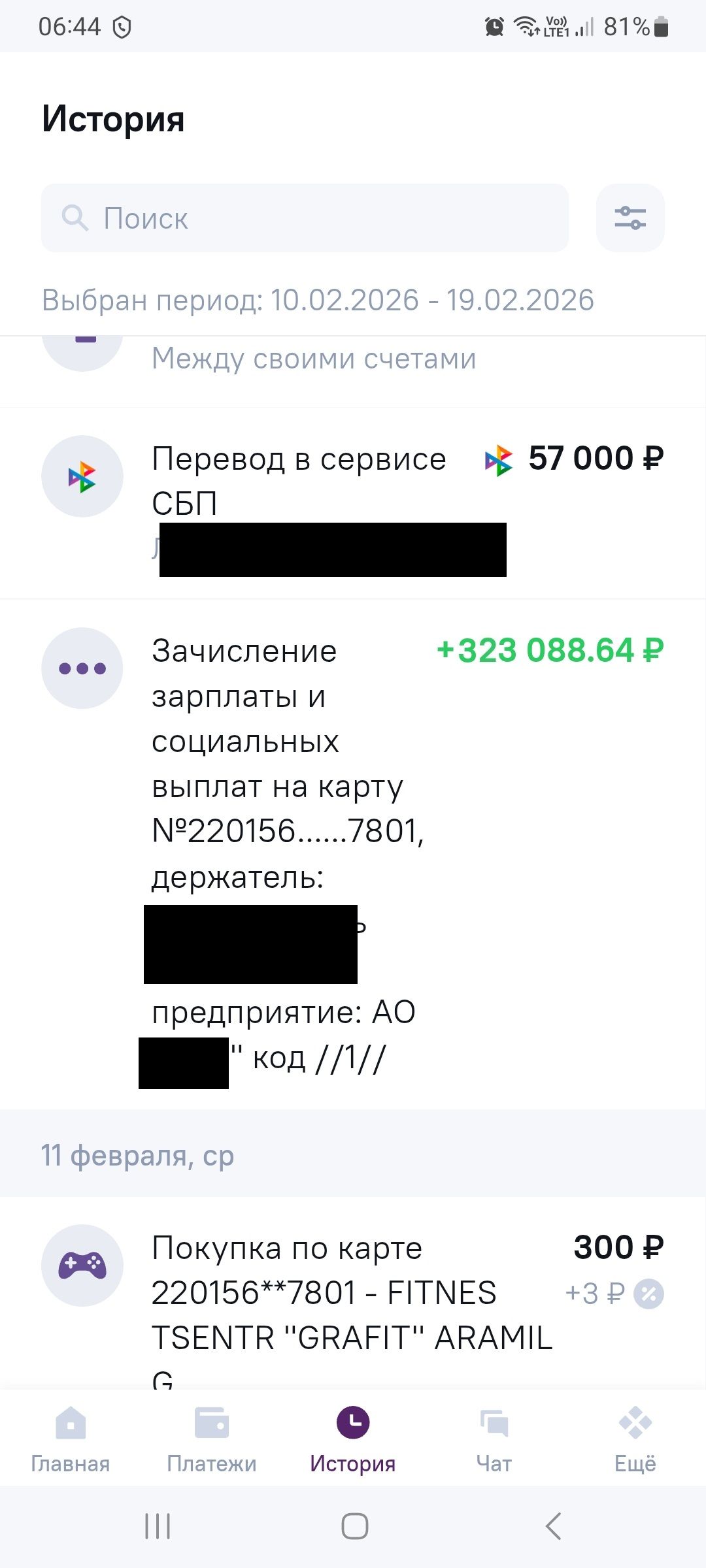Tap the system home button
Image resolution: width=706 pixels, height=1568 pixels.
(x=354, y=1526)
